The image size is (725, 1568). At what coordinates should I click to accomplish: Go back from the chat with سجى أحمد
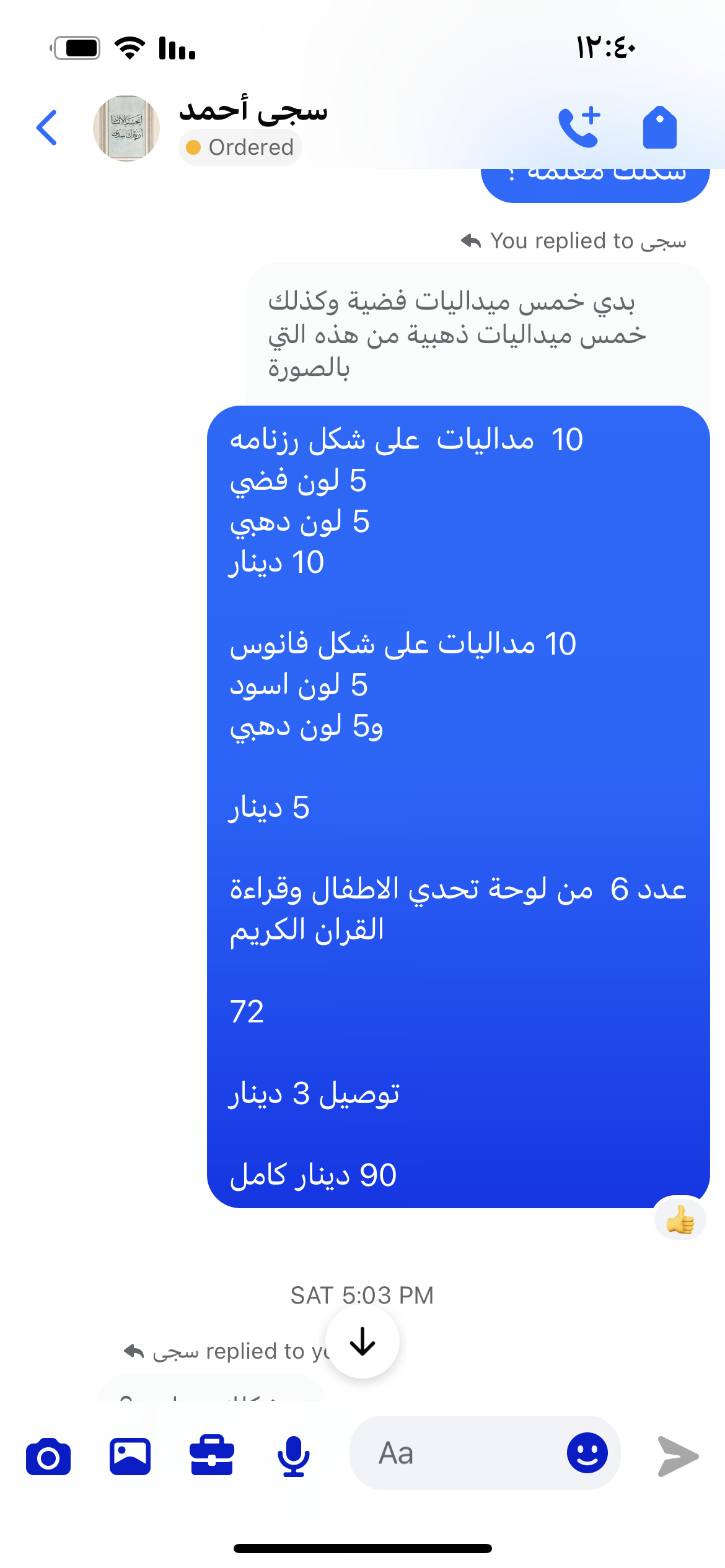click(x=47, y=128)
